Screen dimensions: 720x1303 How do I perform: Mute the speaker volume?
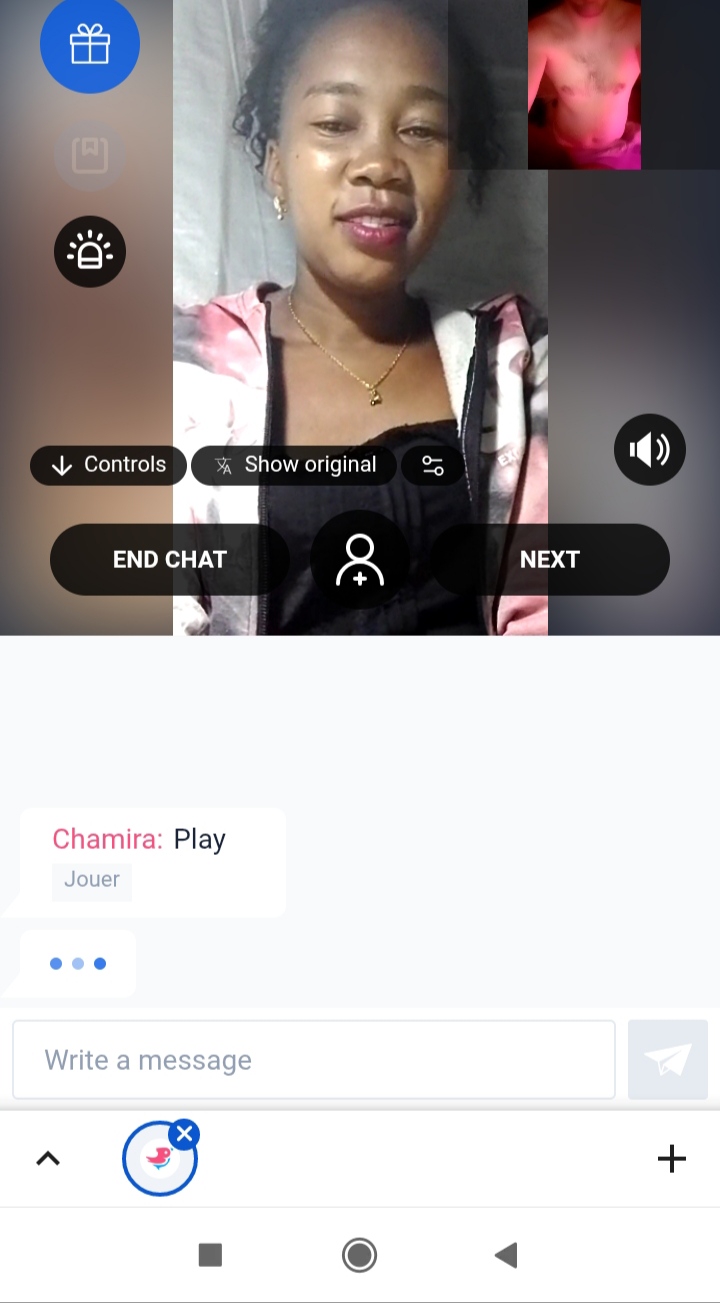pos(649,450)
